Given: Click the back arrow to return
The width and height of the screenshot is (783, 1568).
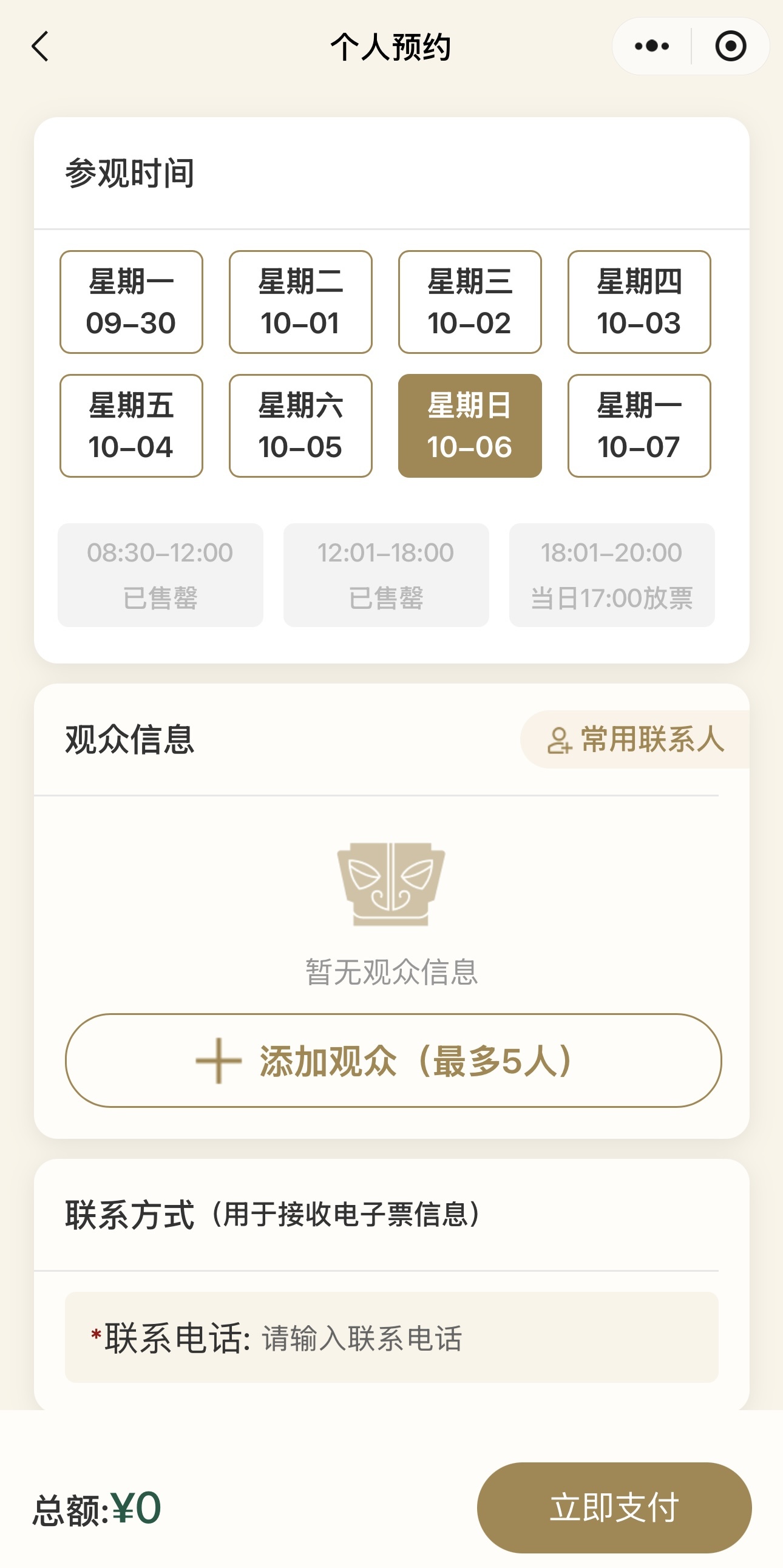Looking at the screenshot, I should 39,46.
